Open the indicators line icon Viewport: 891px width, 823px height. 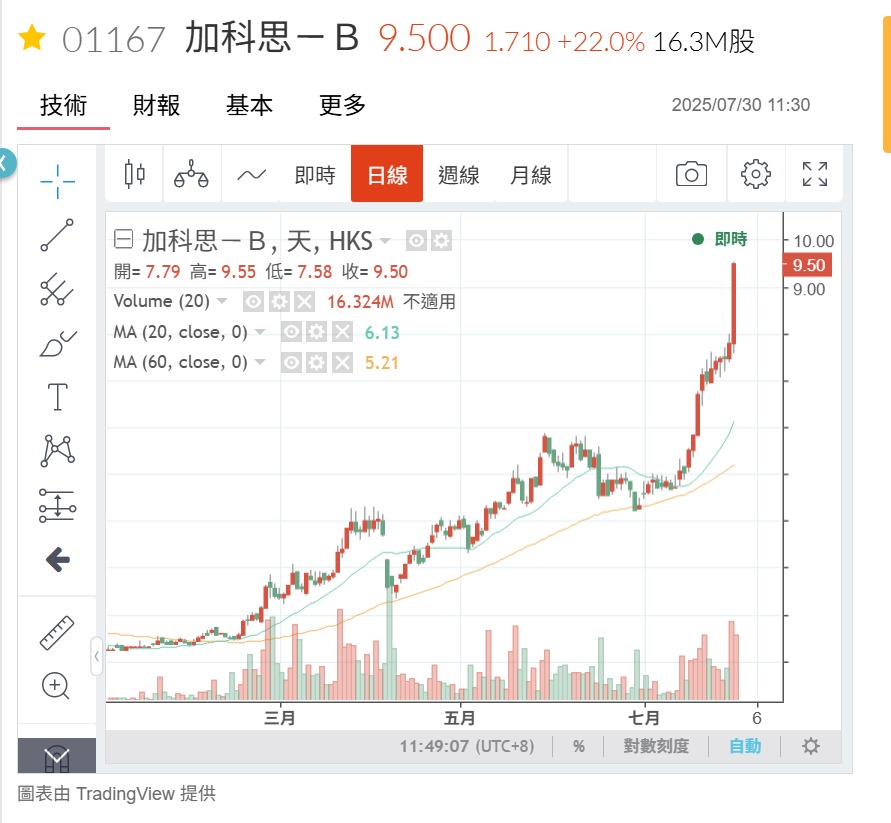251,174
